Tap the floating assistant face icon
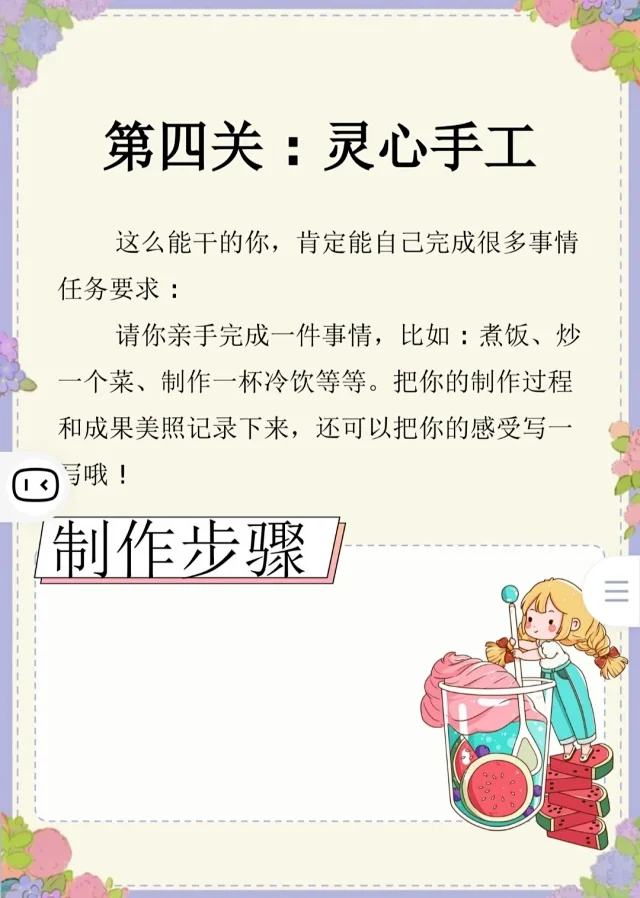Viewport: 640px width, 898px height. (33, 486)
